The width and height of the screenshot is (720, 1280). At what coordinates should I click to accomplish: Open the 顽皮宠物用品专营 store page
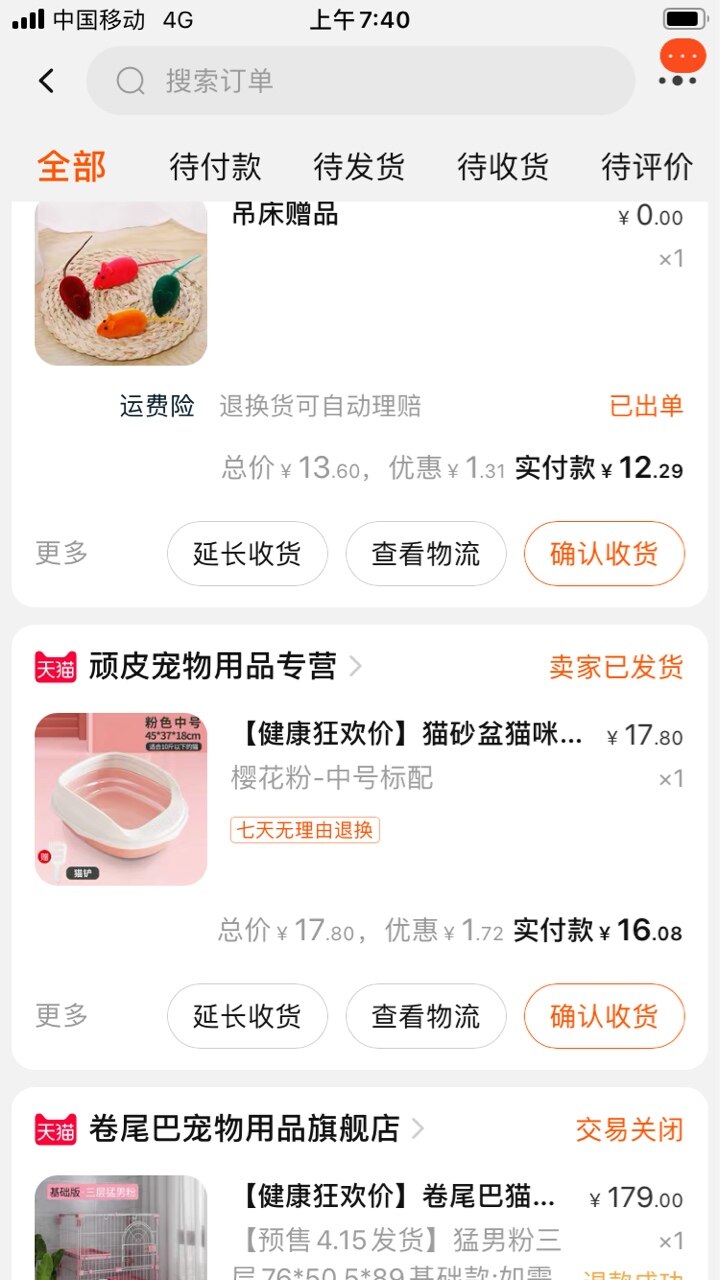(213, 666)
